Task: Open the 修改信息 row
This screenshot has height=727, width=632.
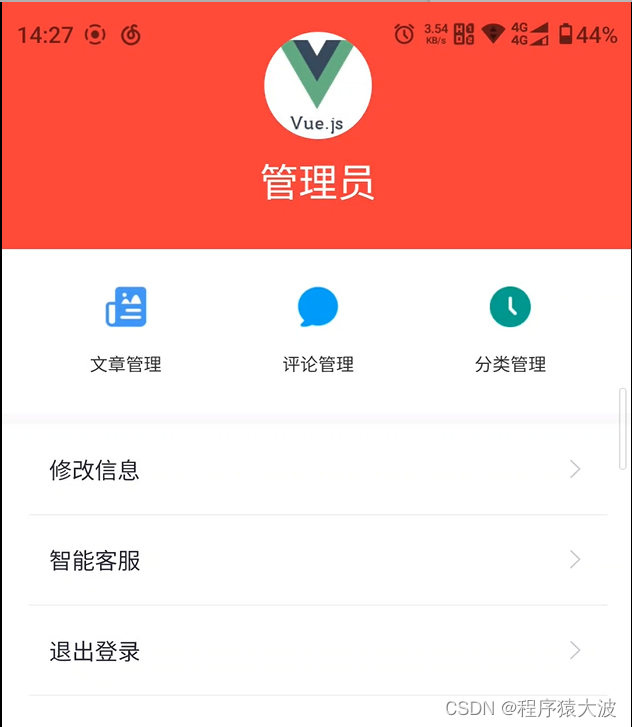Action: click(x=316, y=469)
